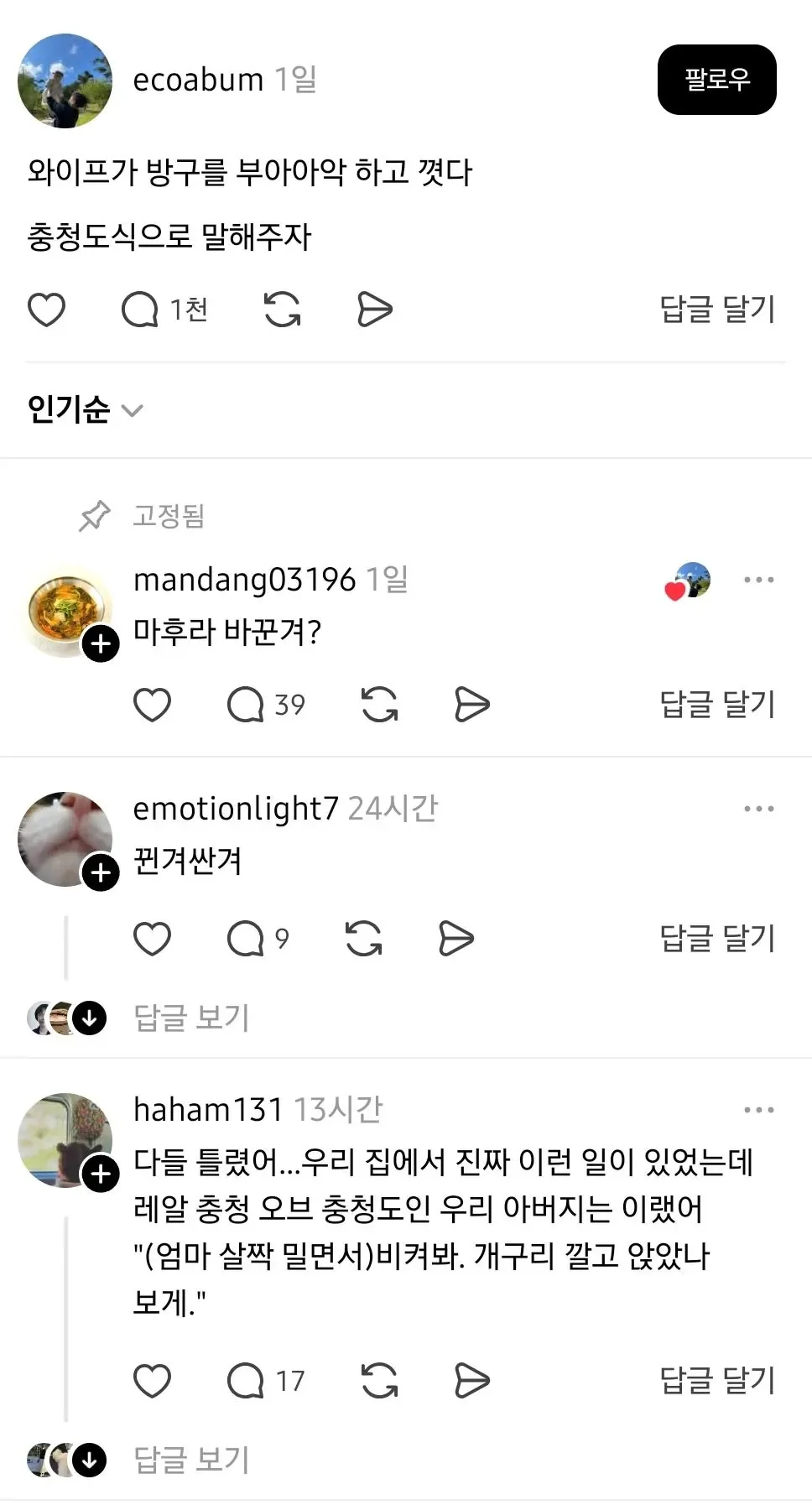This screenshot has height=1505, width=812.
Task: Like emotionlight7's comment
Action: click(152, 939)
